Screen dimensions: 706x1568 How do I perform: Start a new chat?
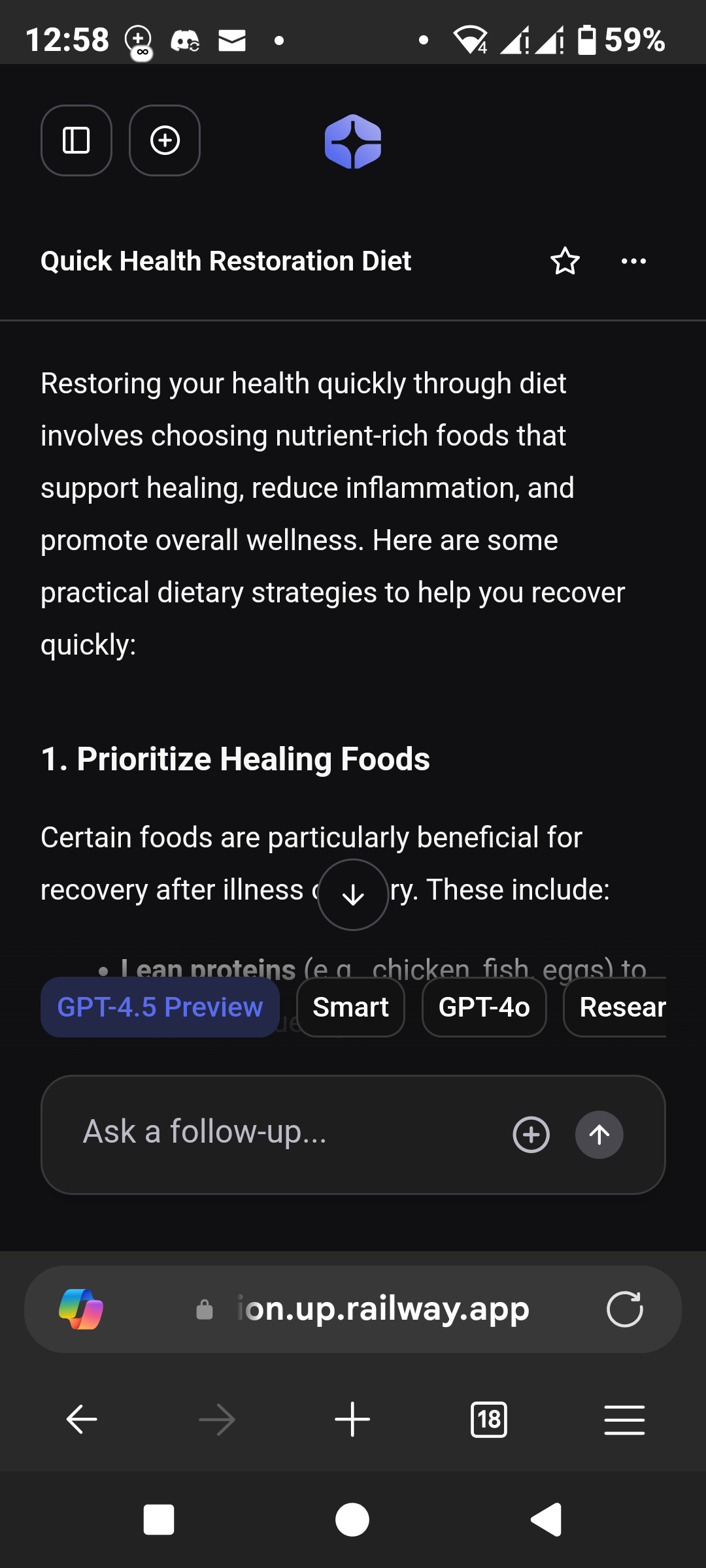[165, 140]
